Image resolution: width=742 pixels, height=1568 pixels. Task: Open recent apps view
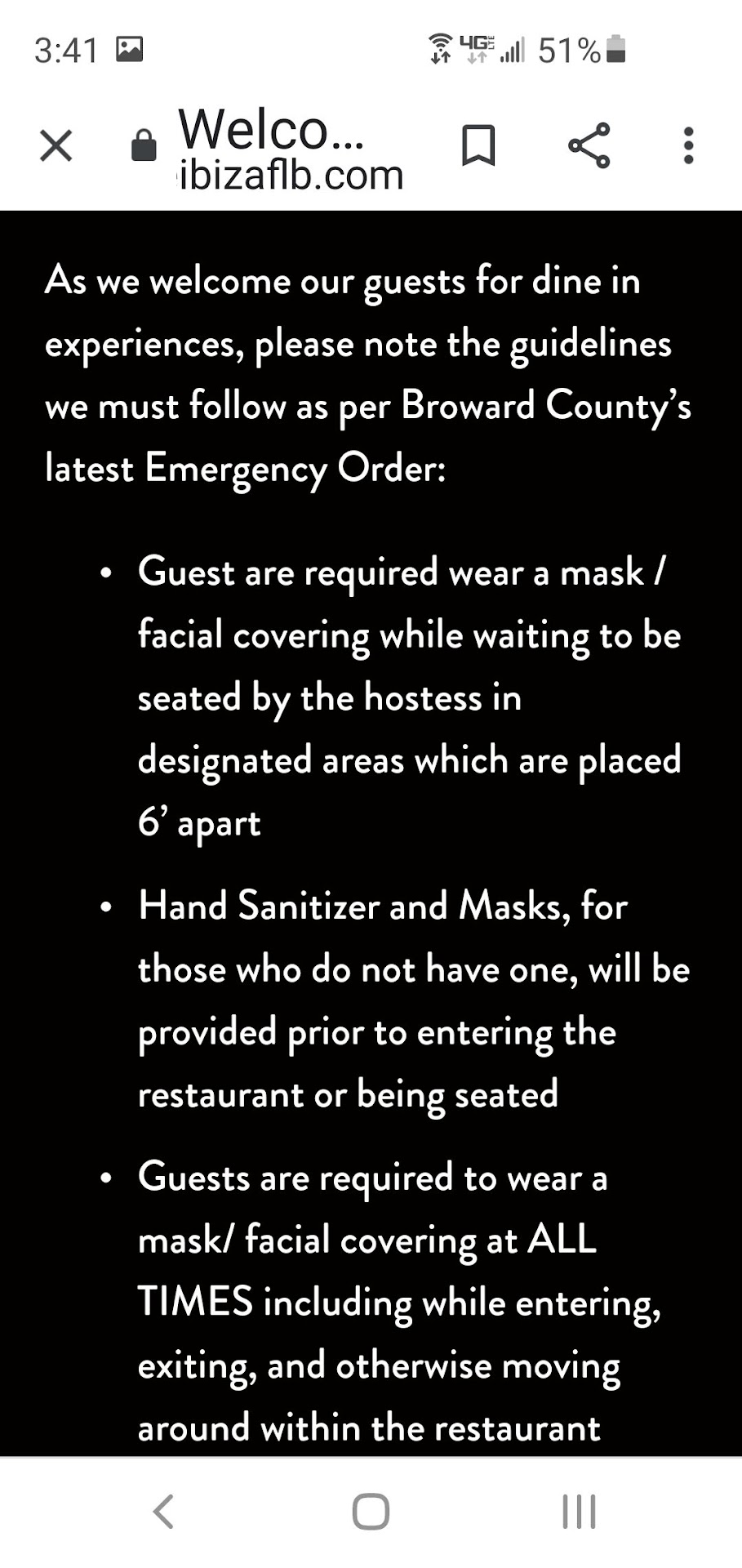coord(579,1512)
